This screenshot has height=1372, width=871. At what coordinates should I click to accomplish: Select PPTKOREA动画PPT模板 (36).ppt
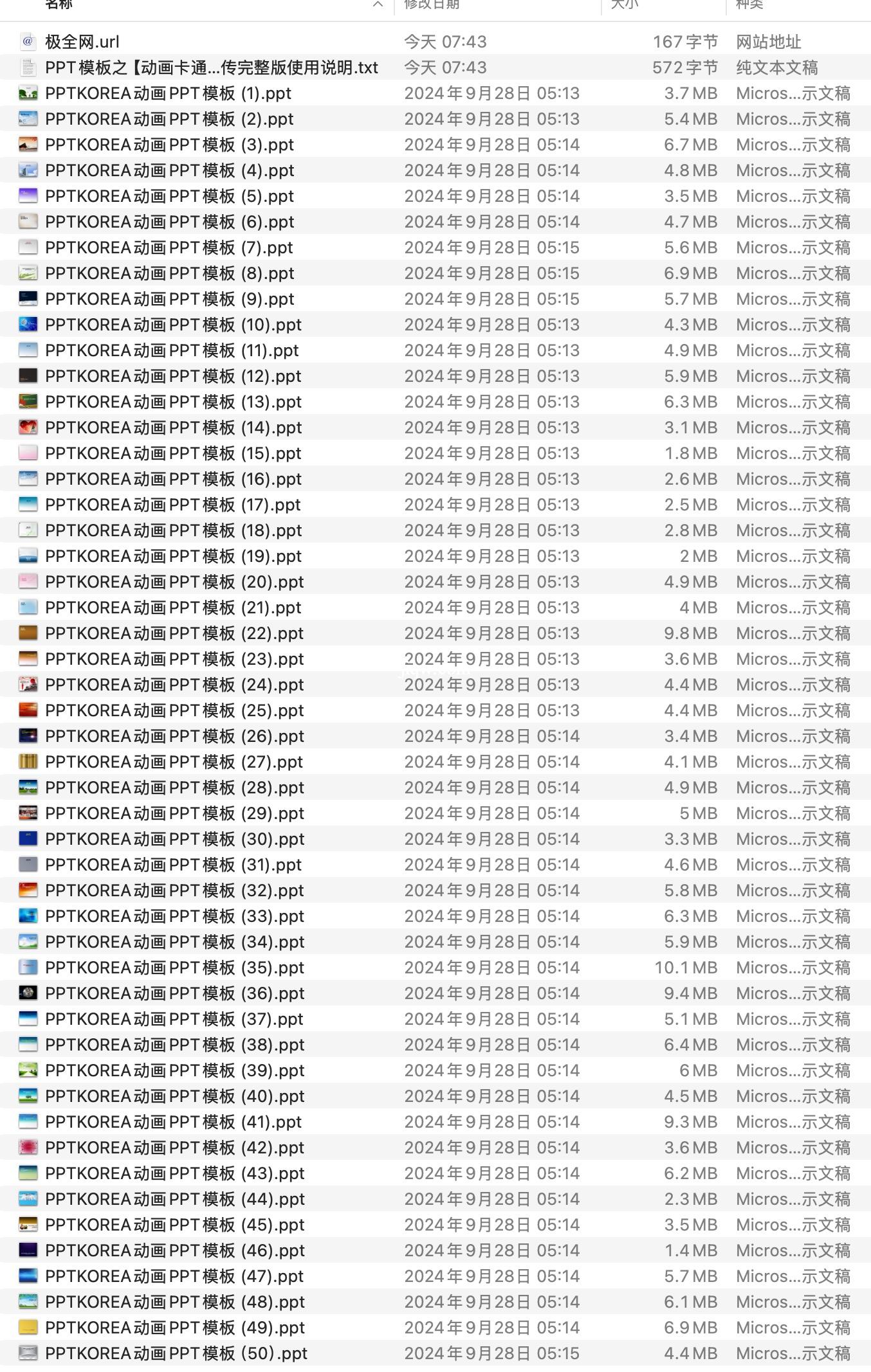pos(435,993)
